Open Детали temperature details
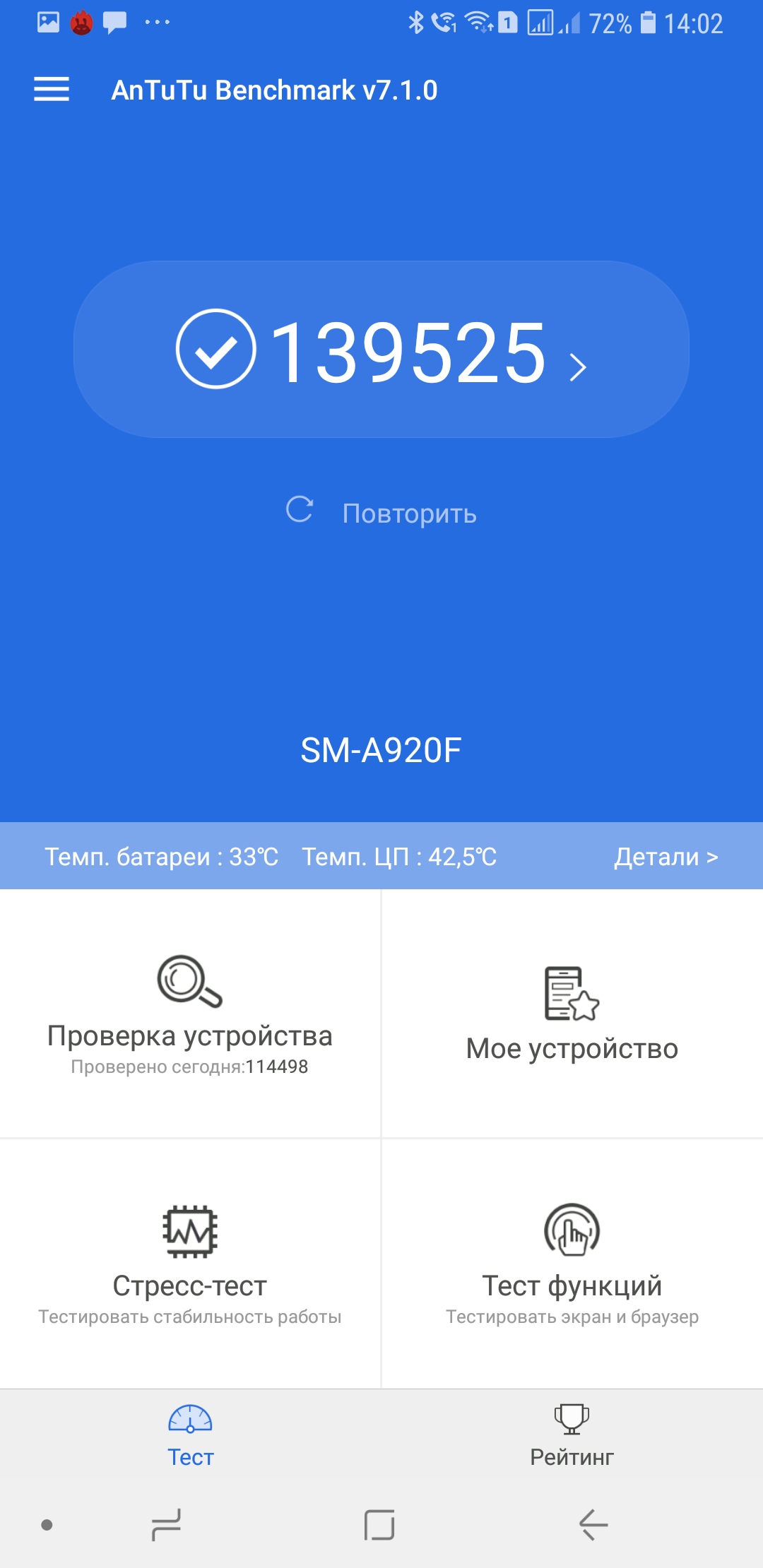This screenshot has width=763, height=1568. coord(666,857)
